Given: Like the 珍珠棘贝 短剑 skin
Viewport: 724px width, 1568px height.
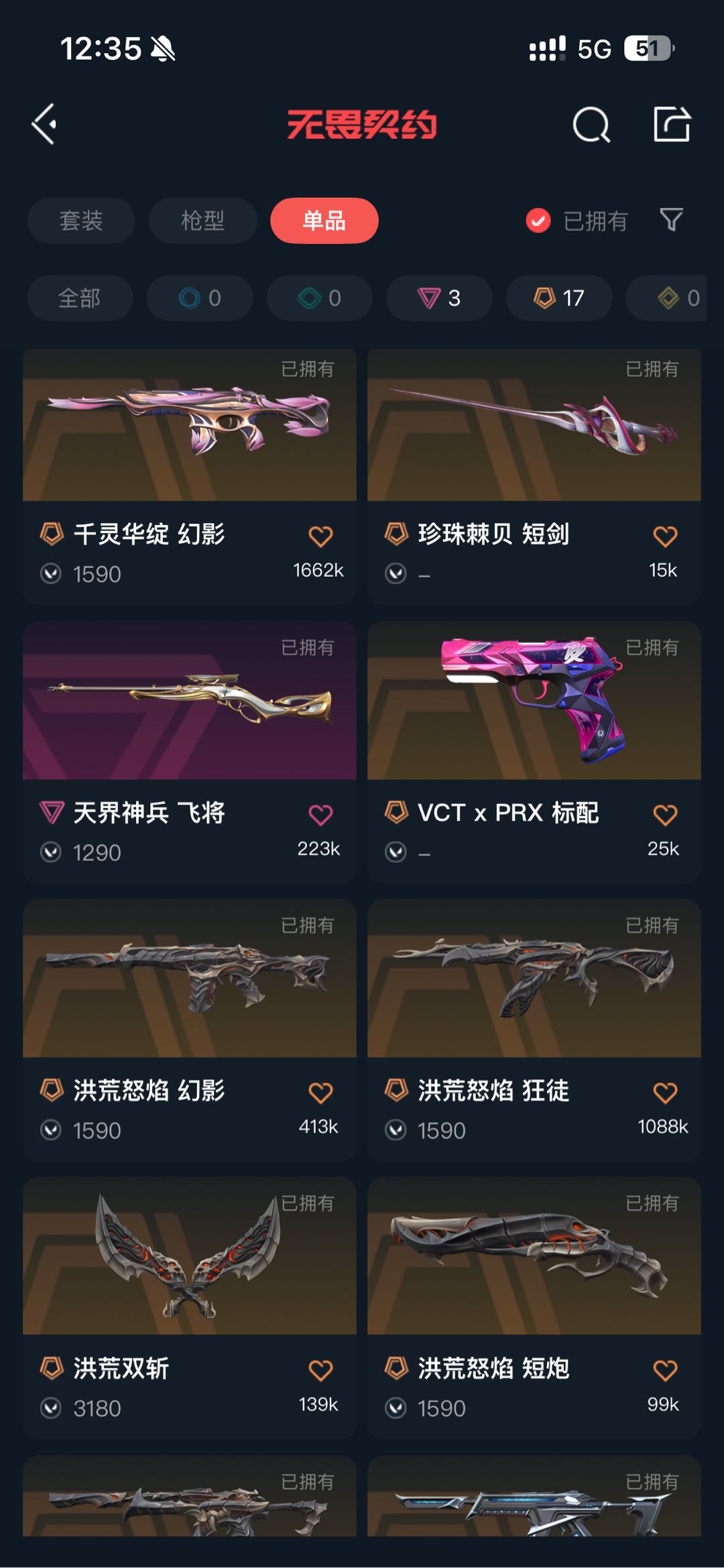Looking at the screenshot, I should (664, 537).
